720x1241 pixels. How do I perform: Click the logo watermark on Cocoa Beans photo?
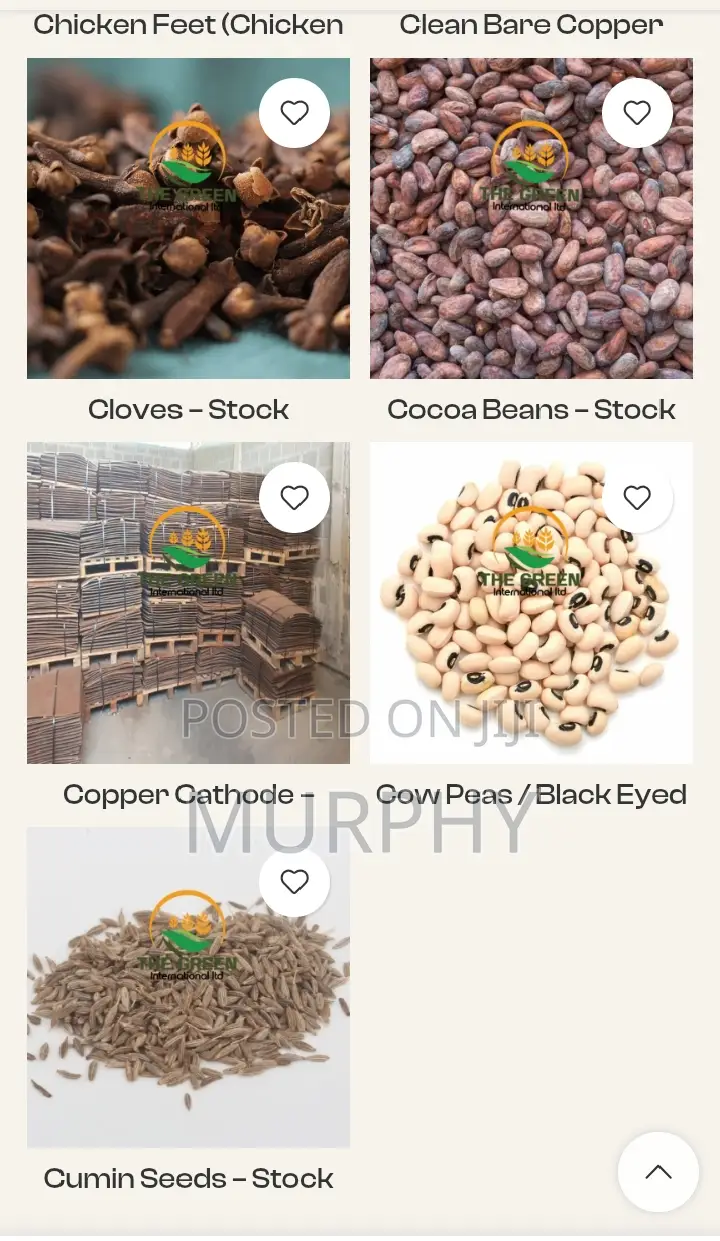[531, 165]
